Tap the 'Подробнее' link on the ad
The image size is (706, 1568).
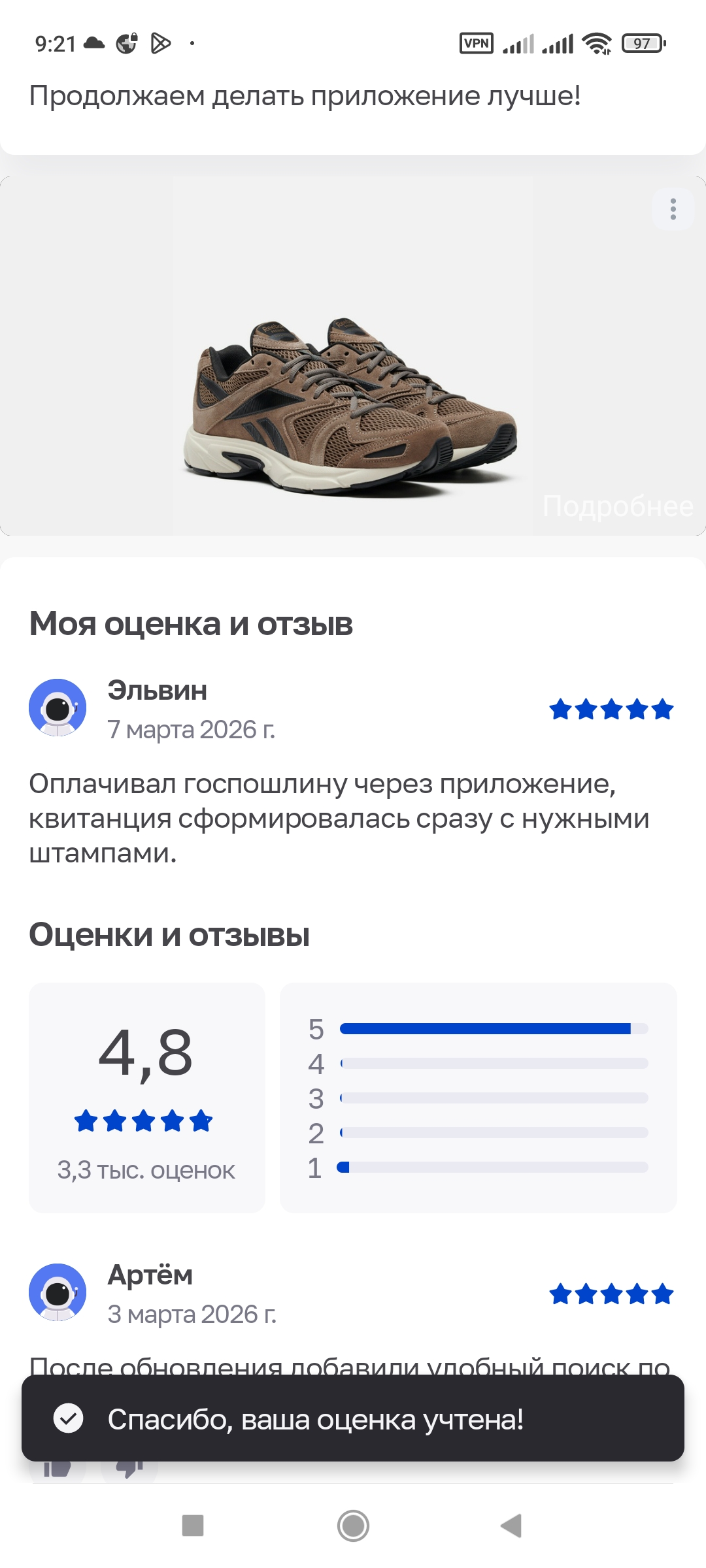pyautogui.click(x=617, y=506)
